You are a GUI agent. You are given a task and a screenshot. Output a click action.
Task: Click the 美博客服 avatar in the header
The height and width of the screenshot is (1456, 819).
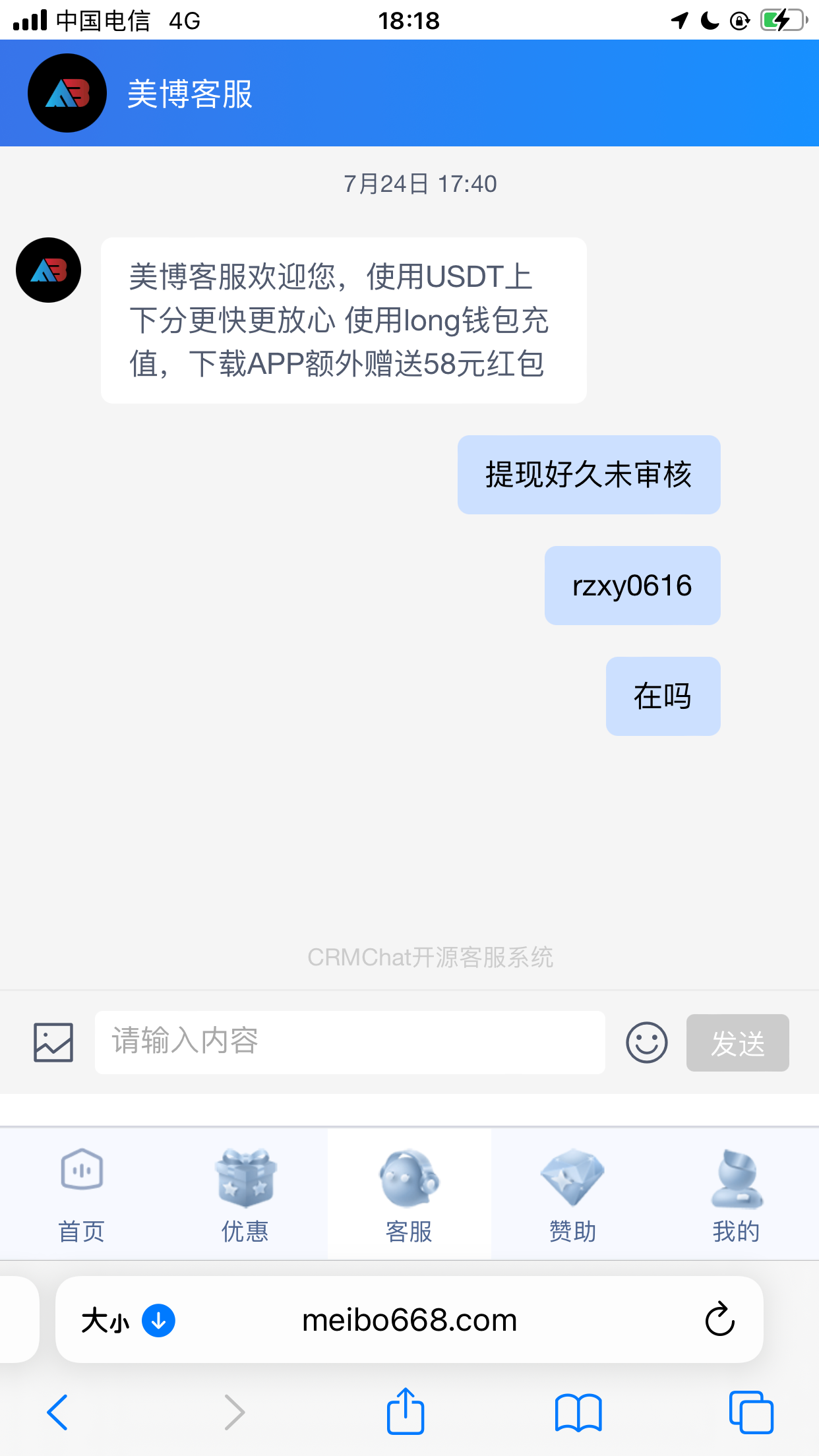[67, 92]
